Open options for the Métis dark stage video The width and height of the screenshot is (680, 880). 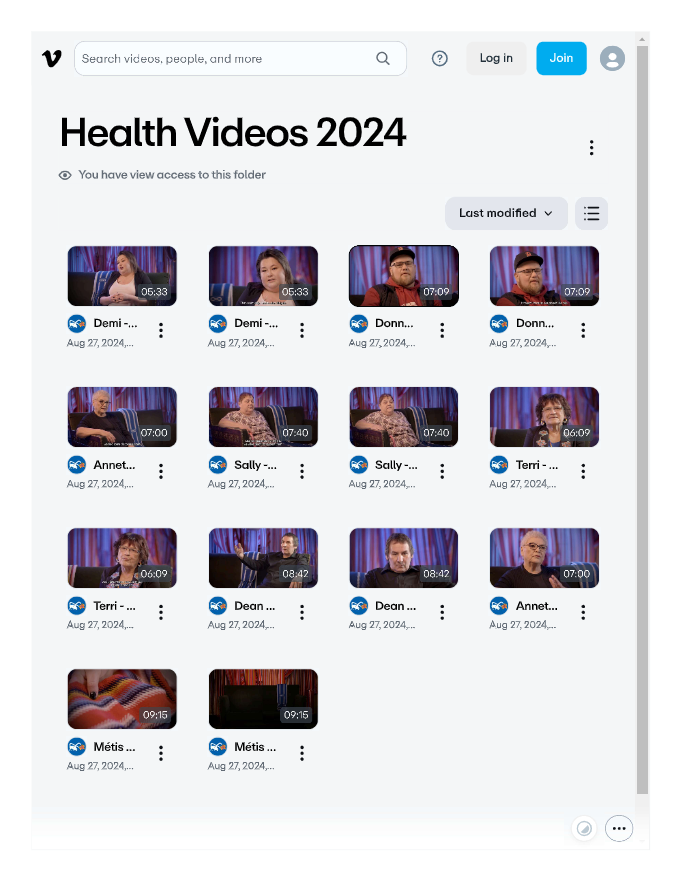[x=302, y=753]
